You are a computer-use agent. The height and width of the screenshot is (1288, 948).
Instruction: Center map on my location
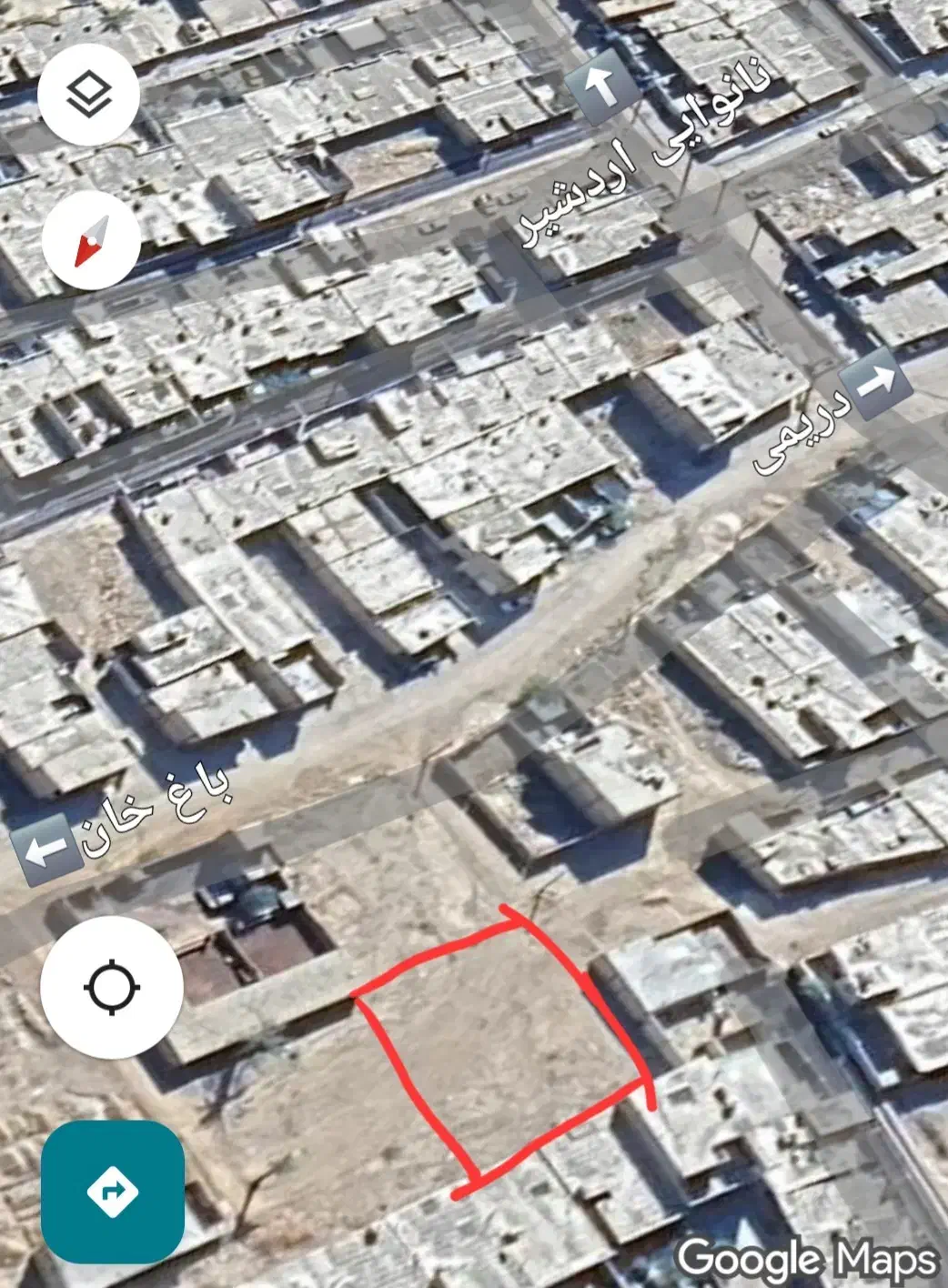point(112,986)
